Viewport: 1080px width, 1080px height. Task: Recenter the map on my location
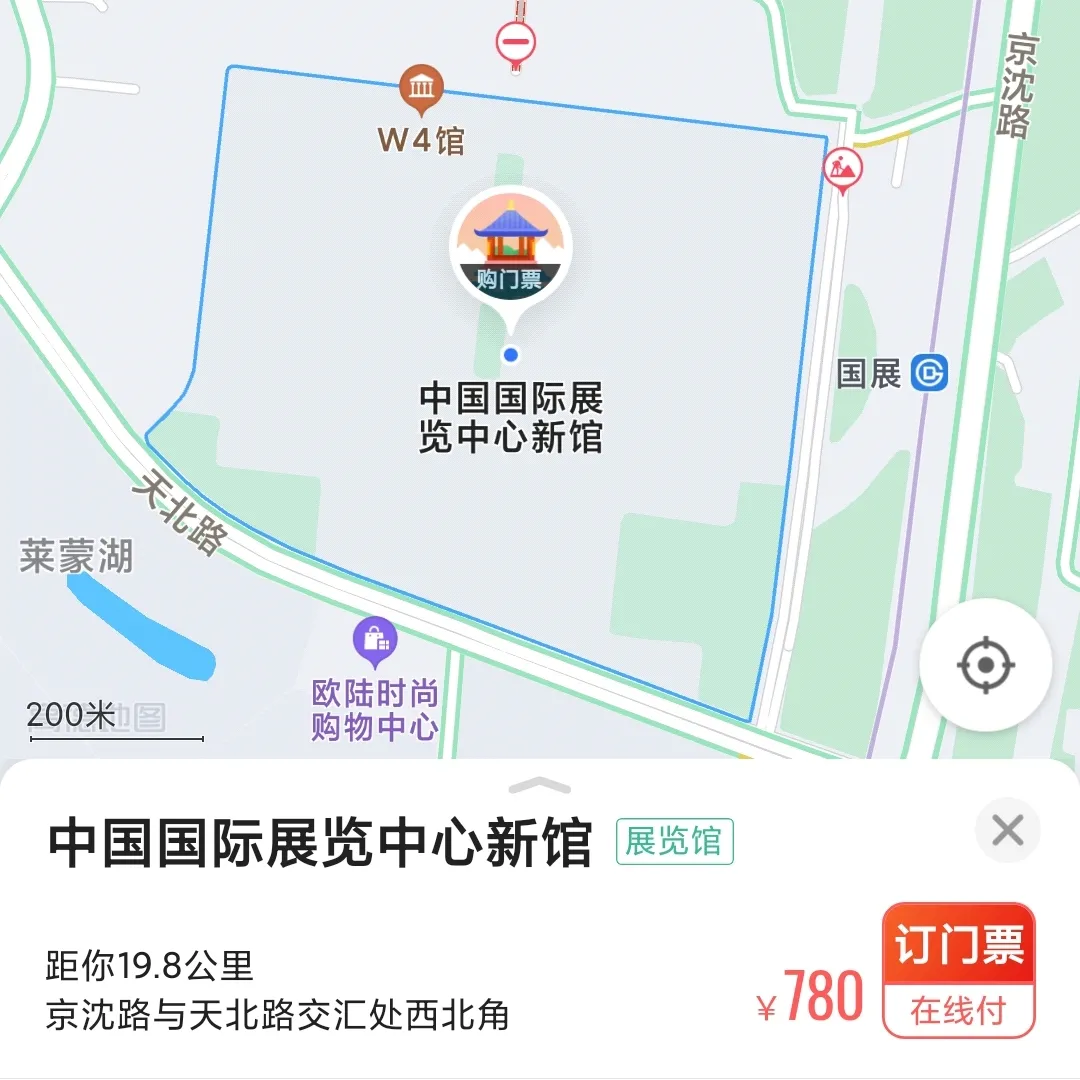[x=985, y=664]
